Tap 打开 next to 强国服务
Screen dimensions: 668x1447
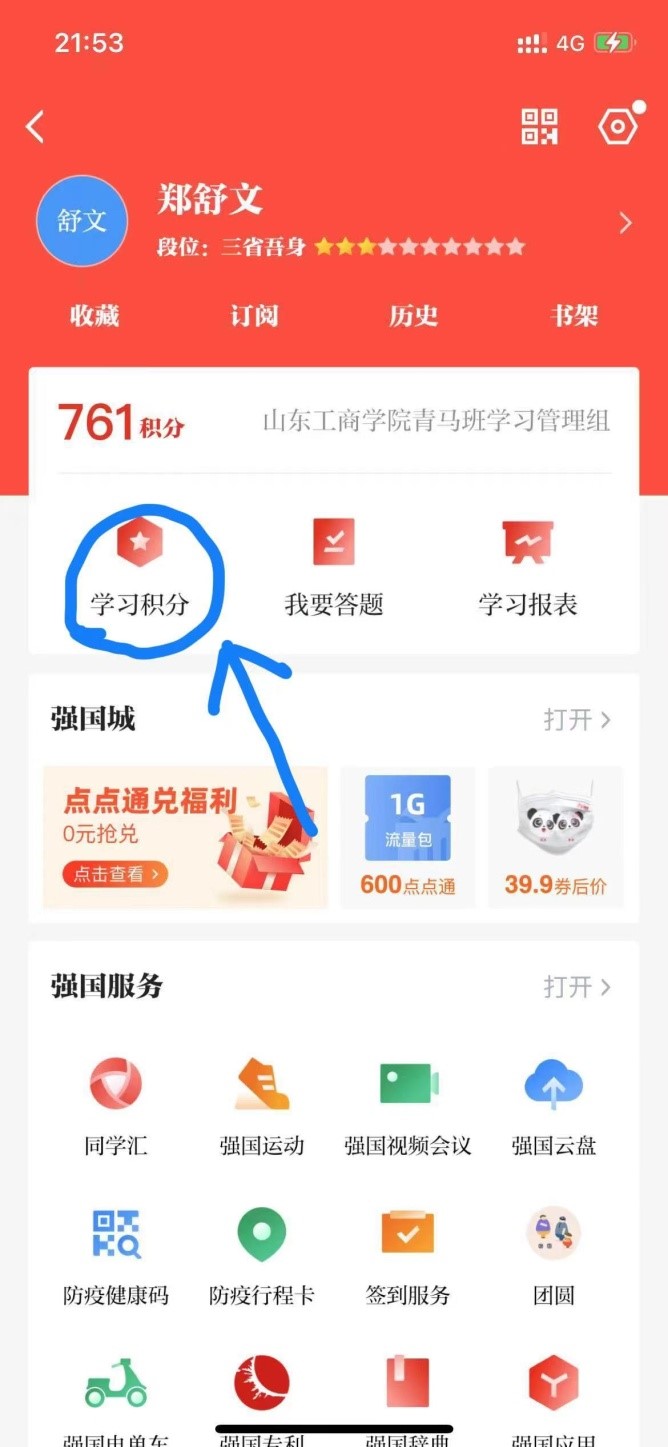577,987
